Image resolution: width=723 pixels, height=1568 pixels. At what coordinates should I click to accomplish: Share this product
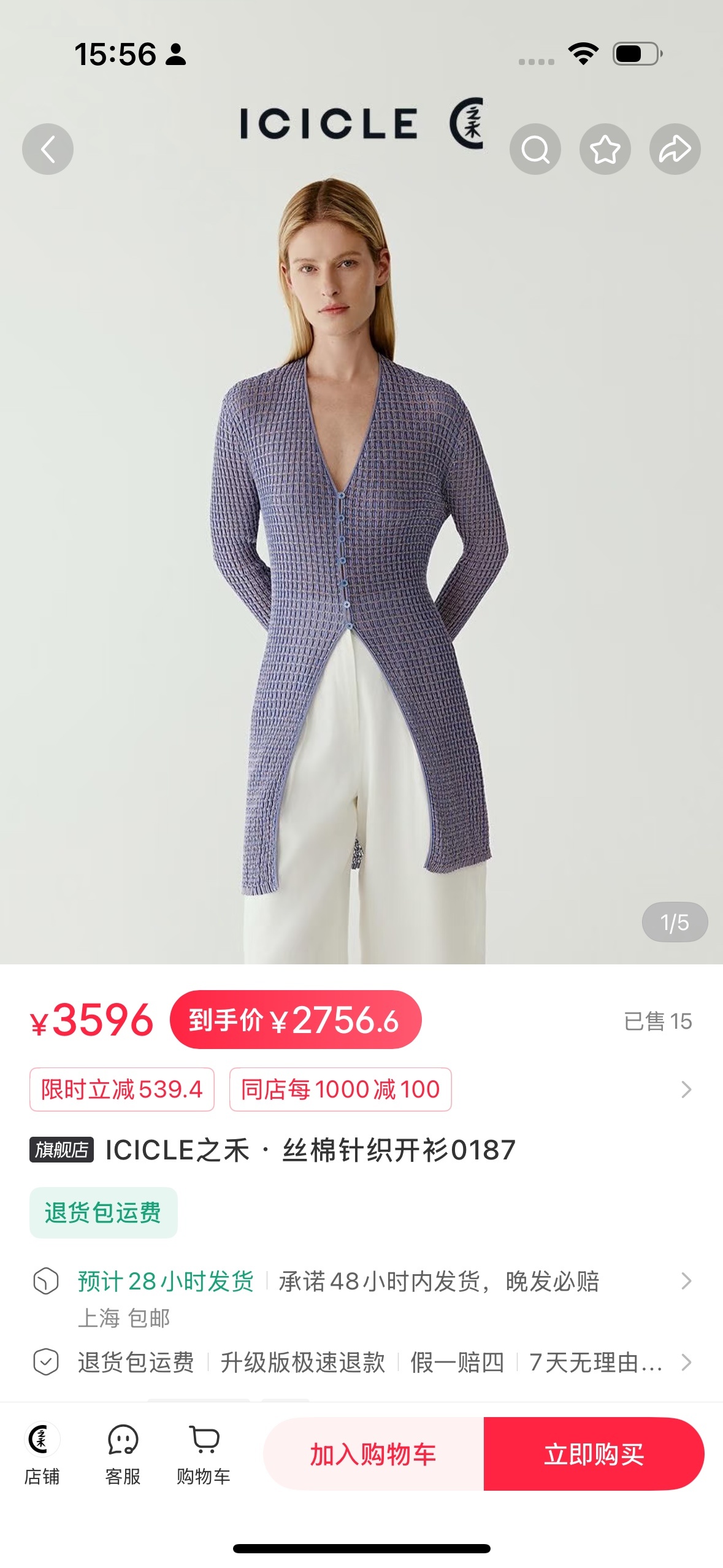click(675, 149)
